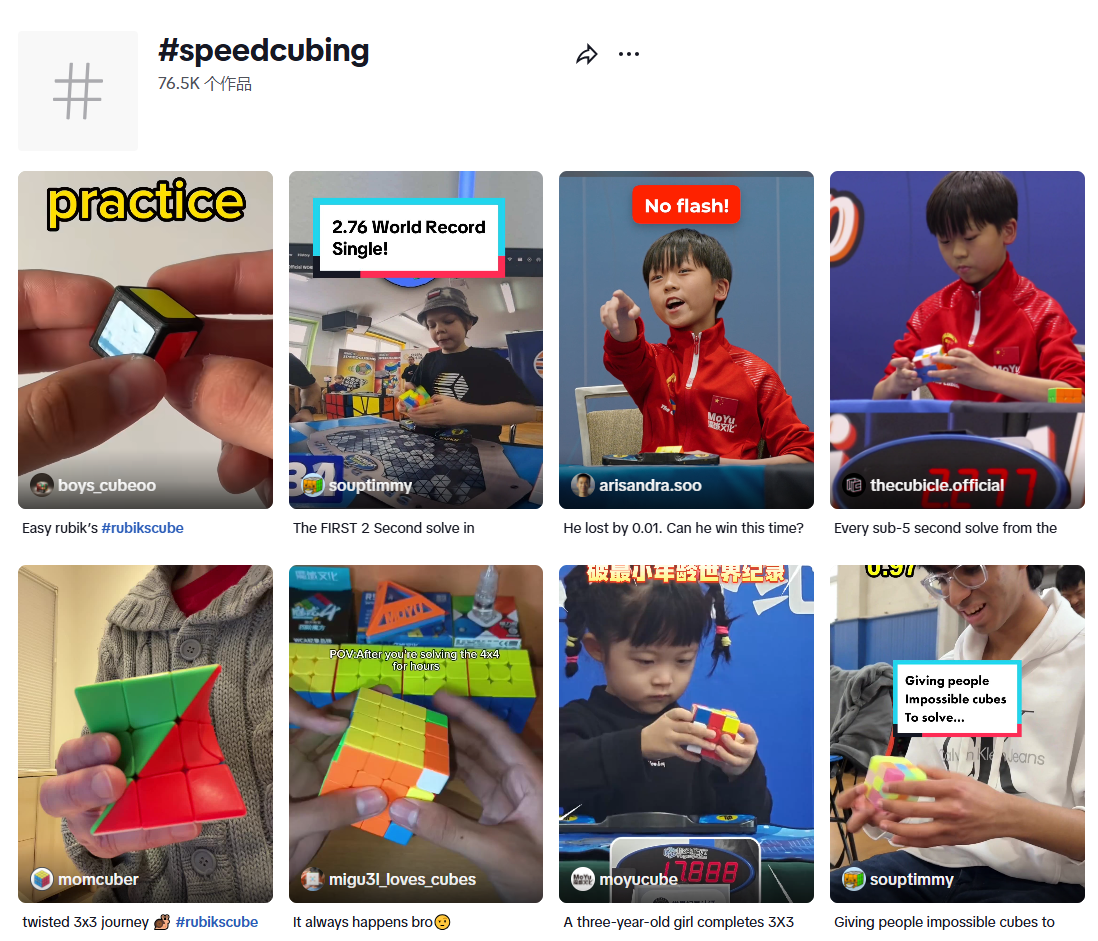Watch Giving people impossible cubes video

pyautogui.click(x=957, y=734)
